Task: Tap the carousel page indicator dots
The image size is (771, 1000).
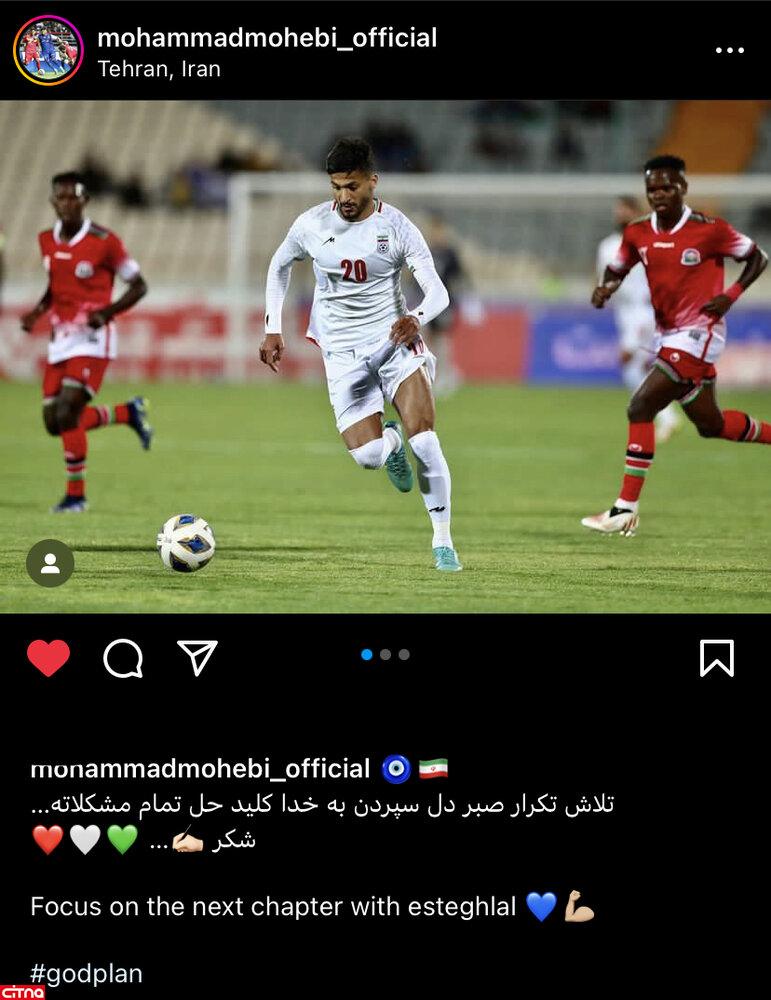Action: [385, 655]
